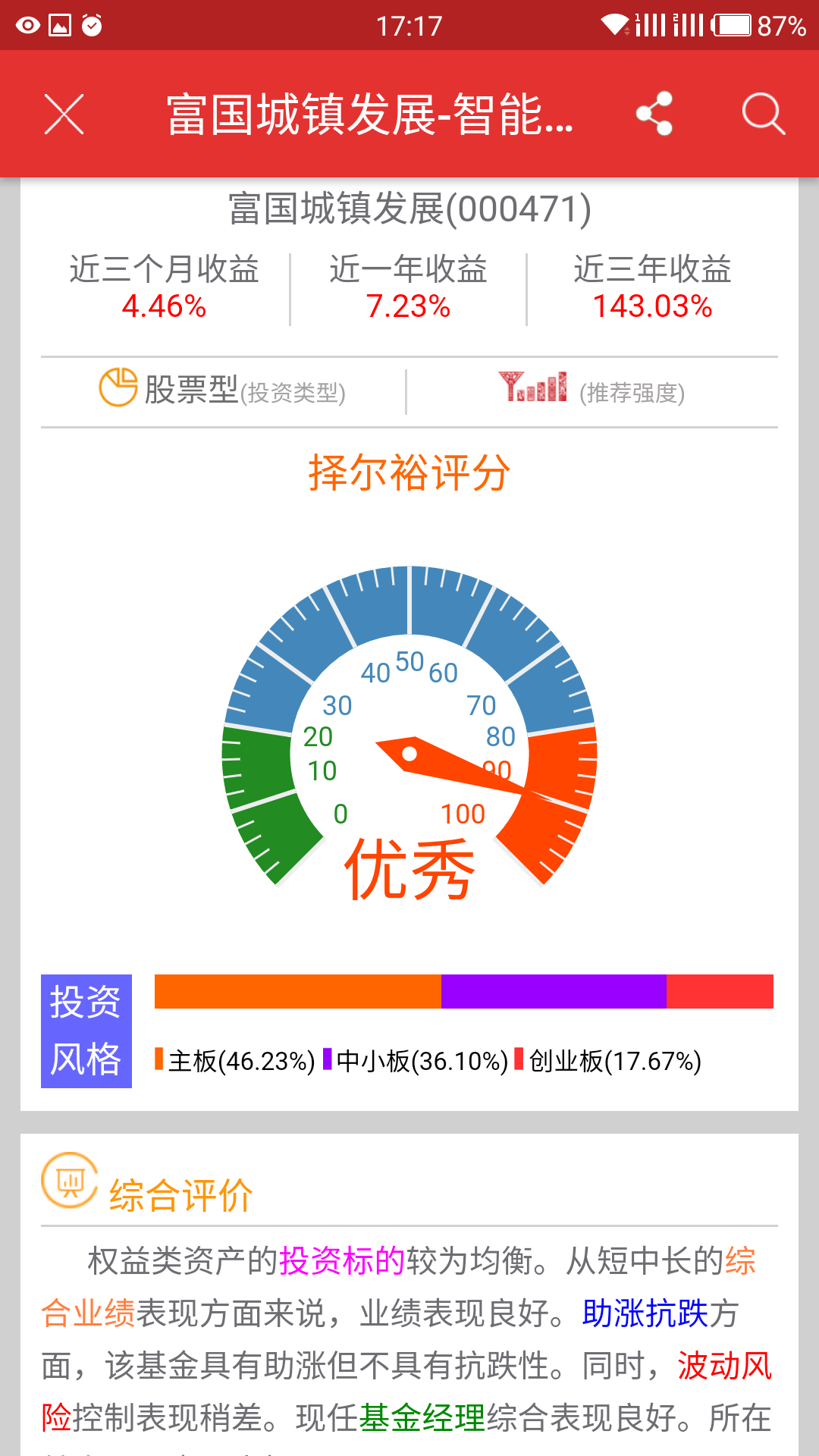Open the search icon
The image size is (819, 1456).
(x=763, y=115)
